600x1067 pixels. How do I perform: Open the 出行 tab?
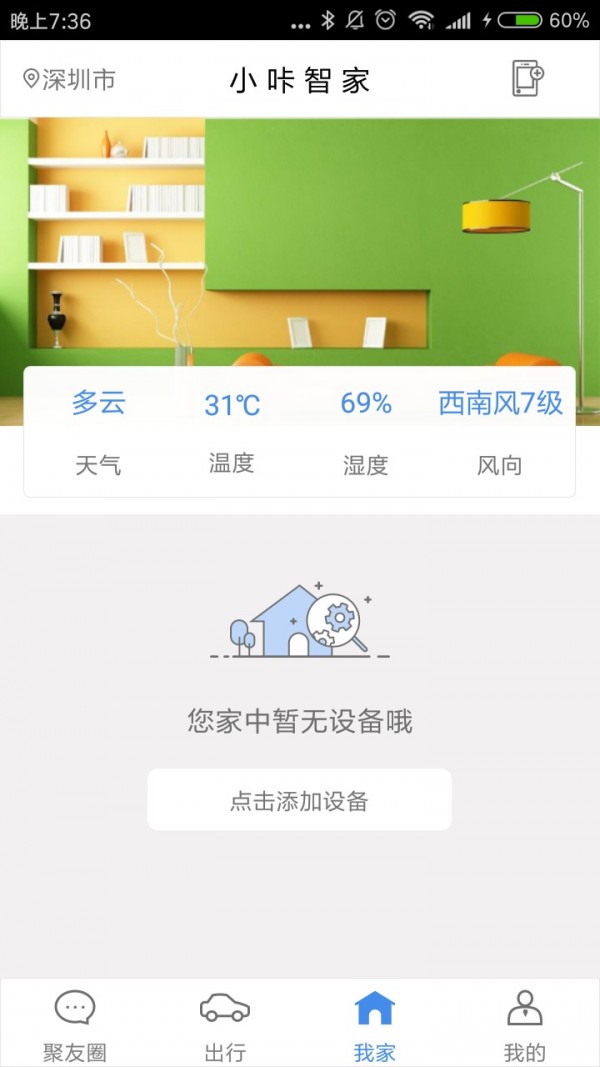click(225, 1023)
